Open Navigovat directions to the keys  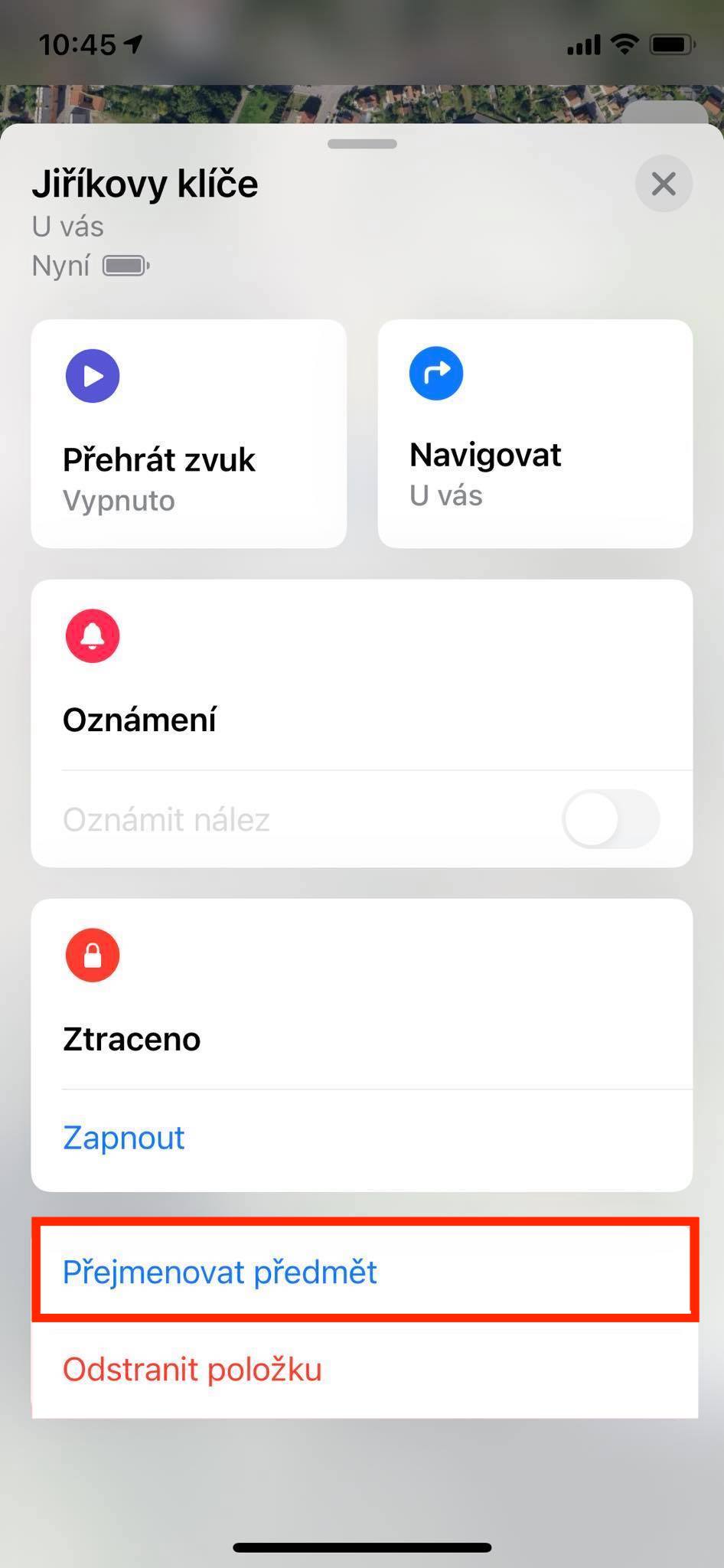click(x=535, y=433)
